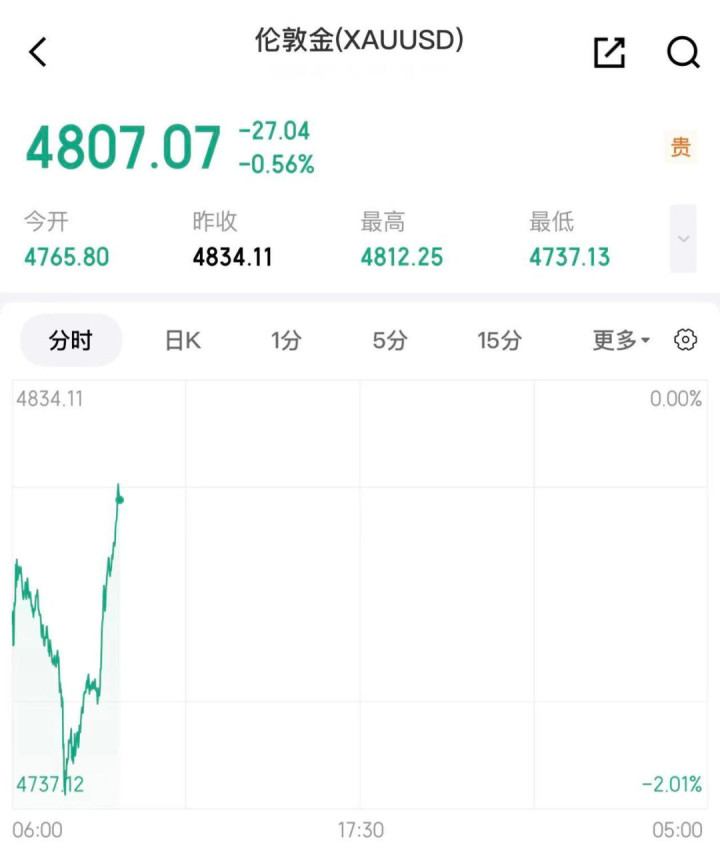This screenshot has width=720, height=849.
Task: Expand more quote details with the chevron
Action: coord(683,239)
